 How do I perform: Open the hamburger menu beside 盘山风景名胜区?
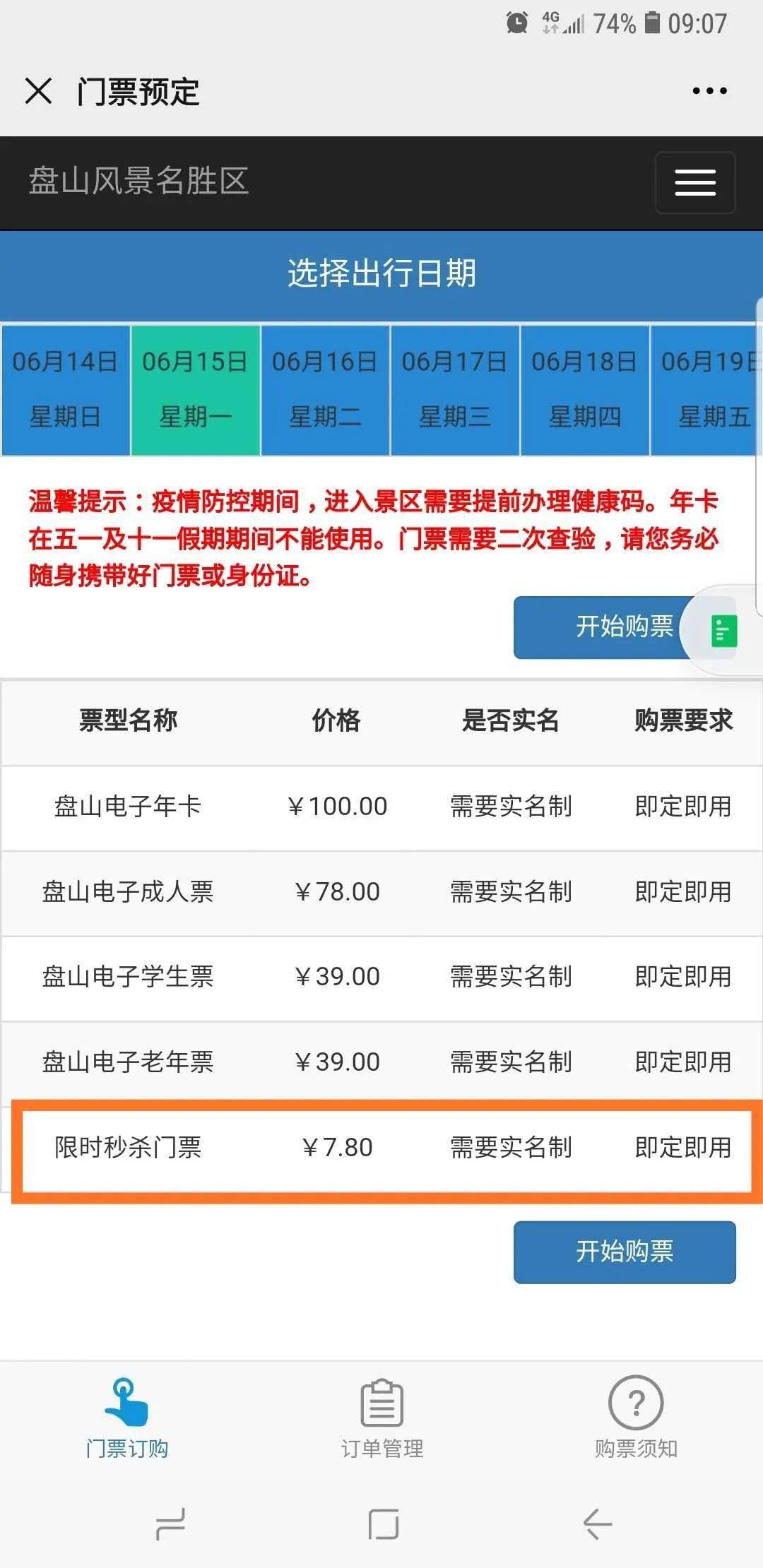[695, 182]
